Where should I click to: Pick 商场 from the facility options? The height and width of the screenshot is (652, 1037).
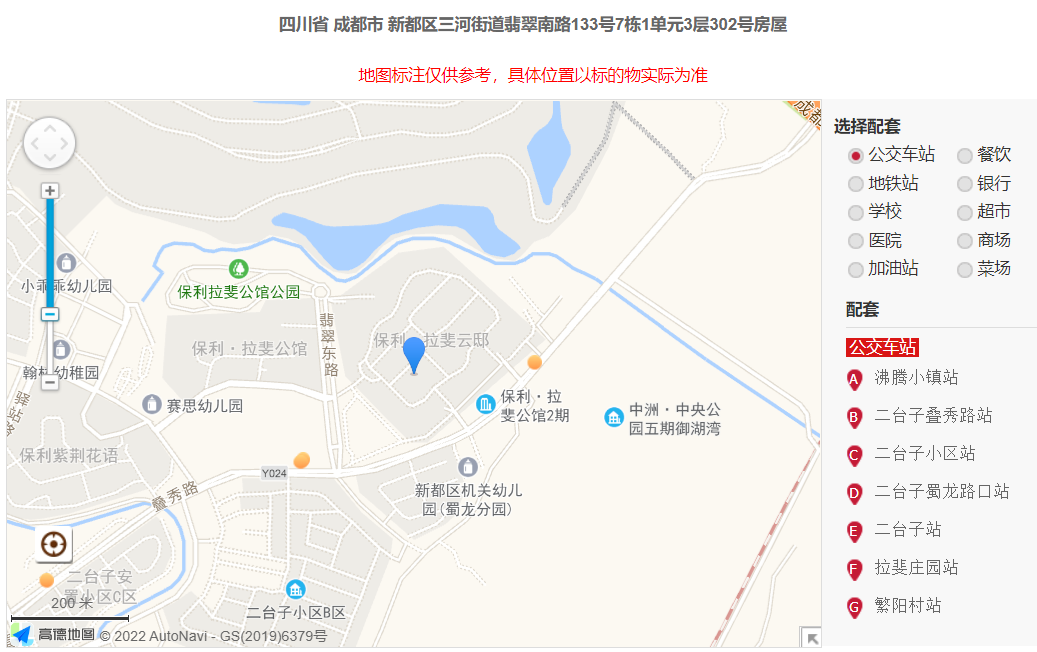click(x=964, y=241)
